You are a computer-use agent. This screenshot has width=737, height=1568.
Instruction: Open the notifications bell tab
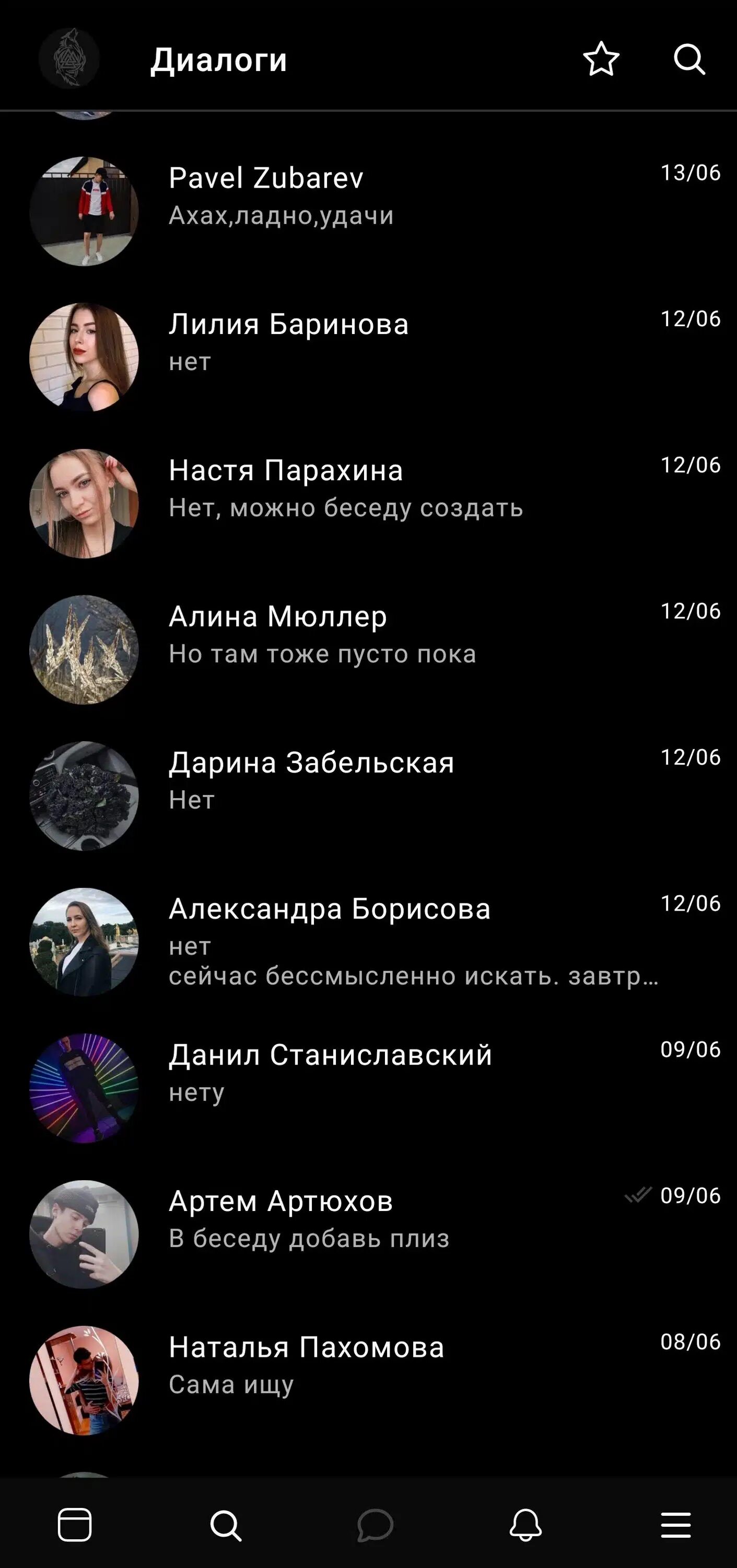click(525, 1525)
